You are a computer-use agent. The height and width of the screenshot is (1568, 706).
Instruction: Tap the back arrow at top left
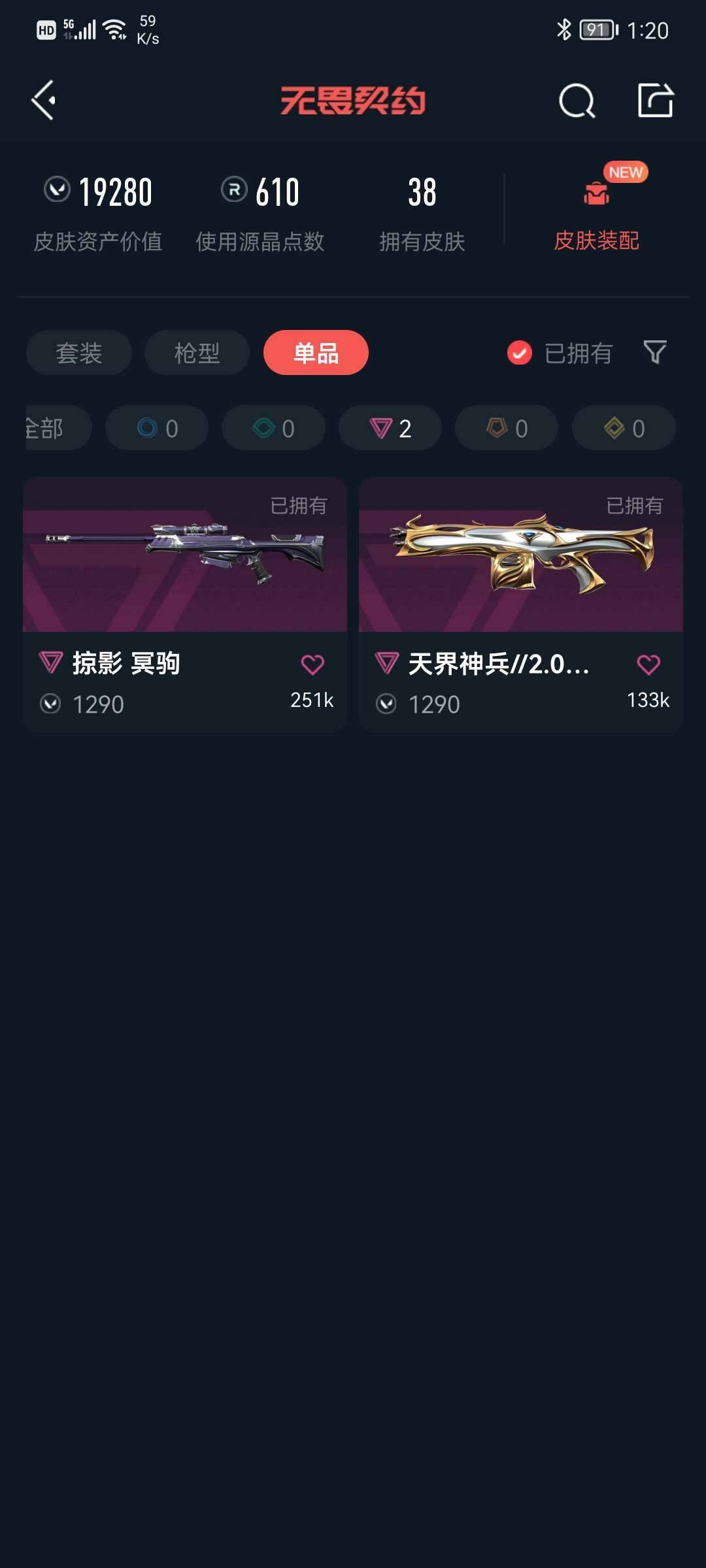(44, 101)
